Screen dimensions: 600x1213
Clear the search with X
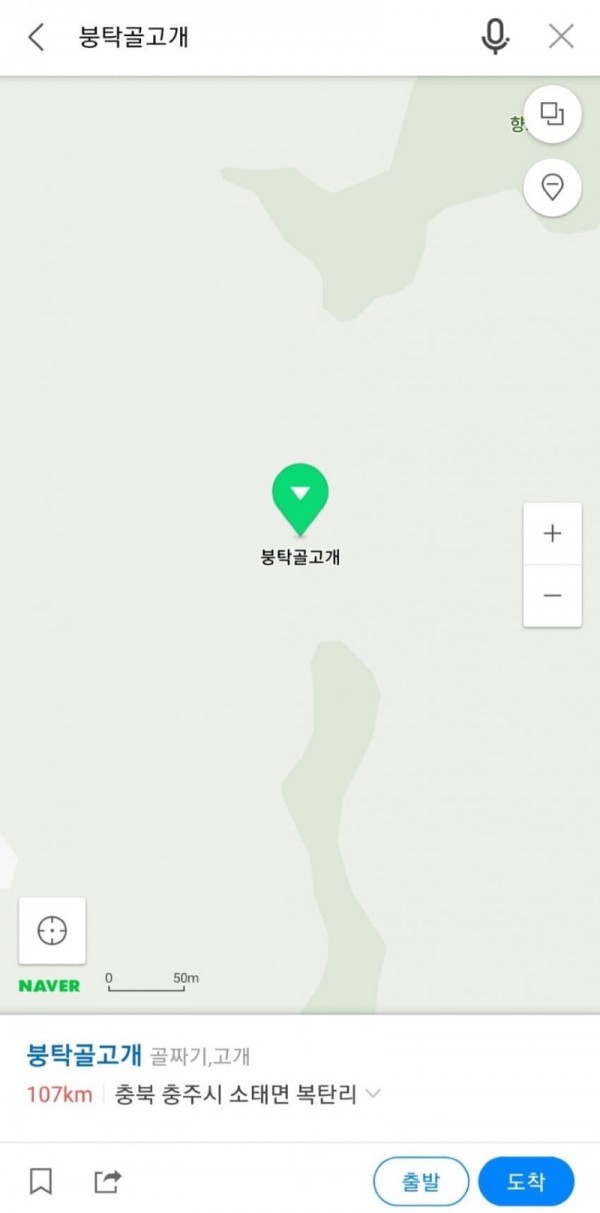pyautogui.click(x=561, y=38)
